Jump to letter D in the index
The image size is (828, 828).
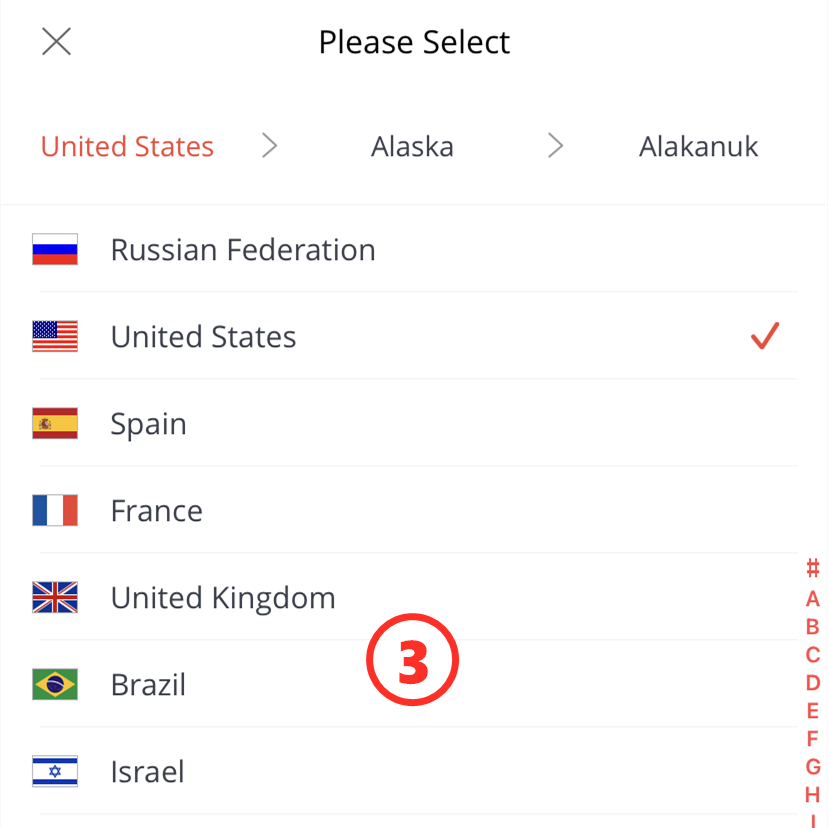(x=813, y=683)
